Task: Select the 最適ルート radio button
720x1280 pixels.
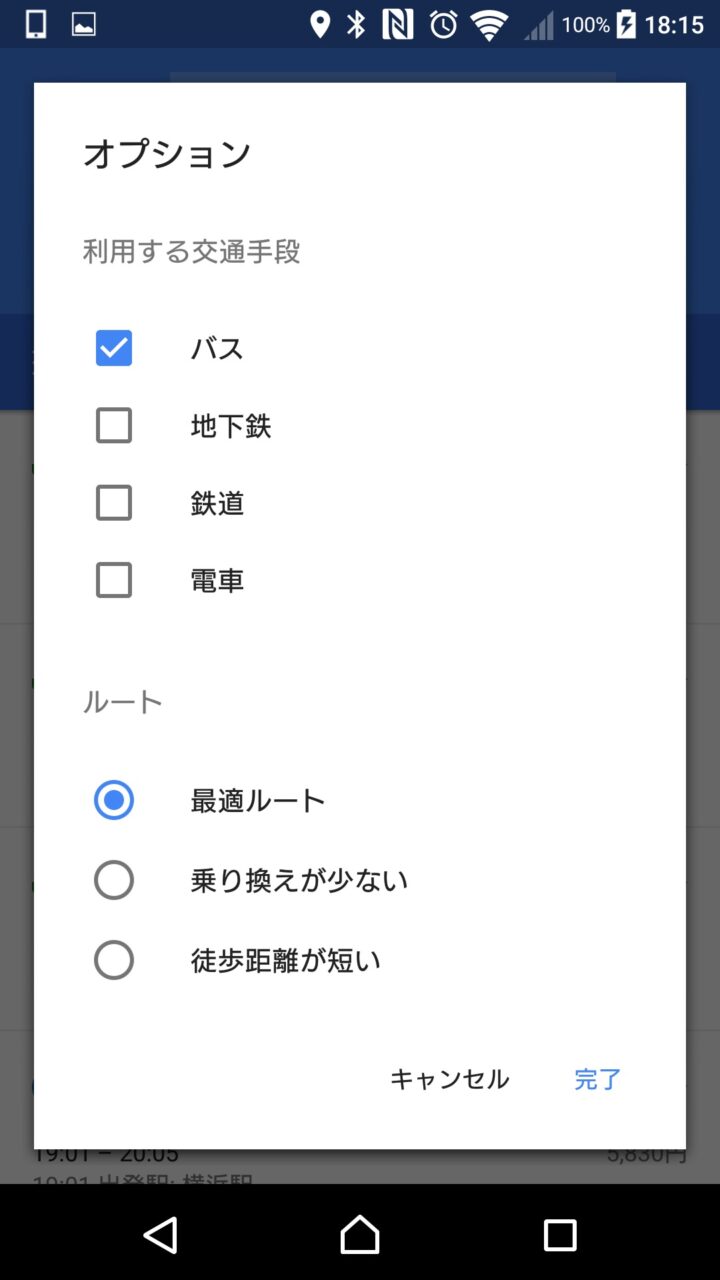Action: click(x=114, y=800)
